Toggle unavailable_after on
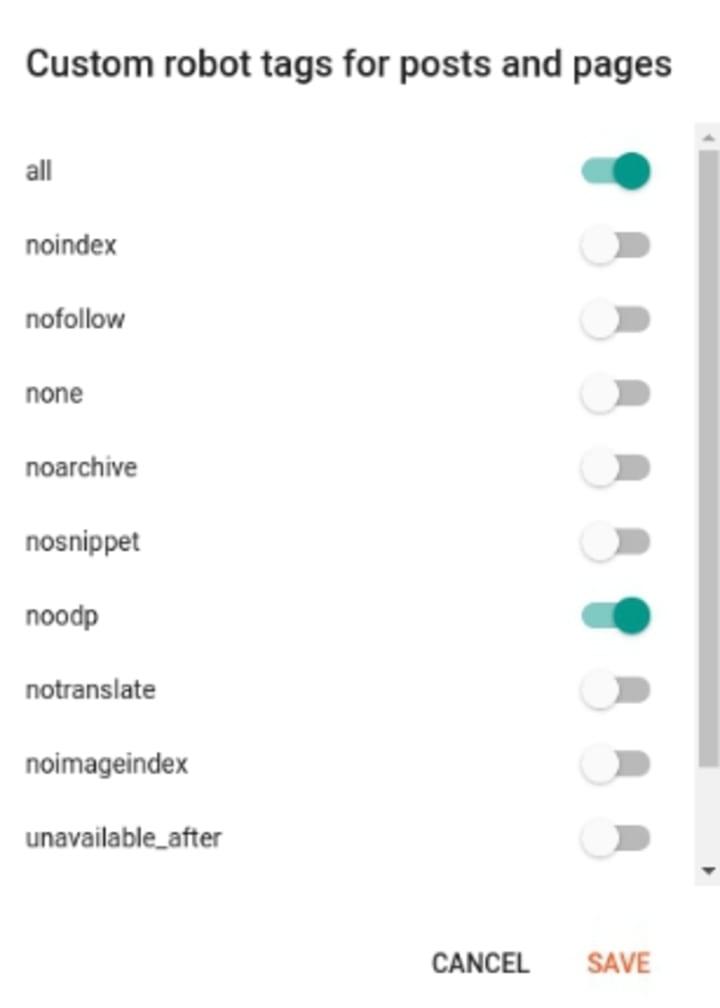This screenshot has height=1008, width=720. [615, 838]
